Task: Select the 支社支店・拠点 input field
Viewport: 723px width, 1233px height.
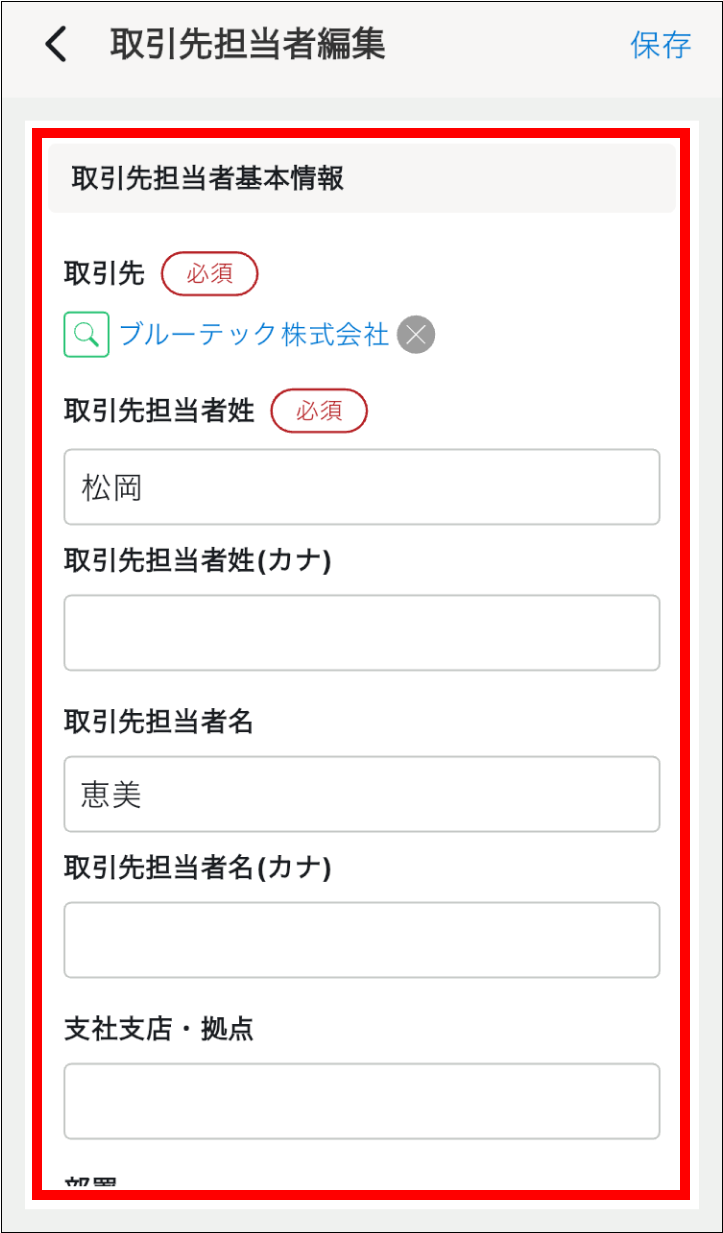Action: tap(362, 1101)
